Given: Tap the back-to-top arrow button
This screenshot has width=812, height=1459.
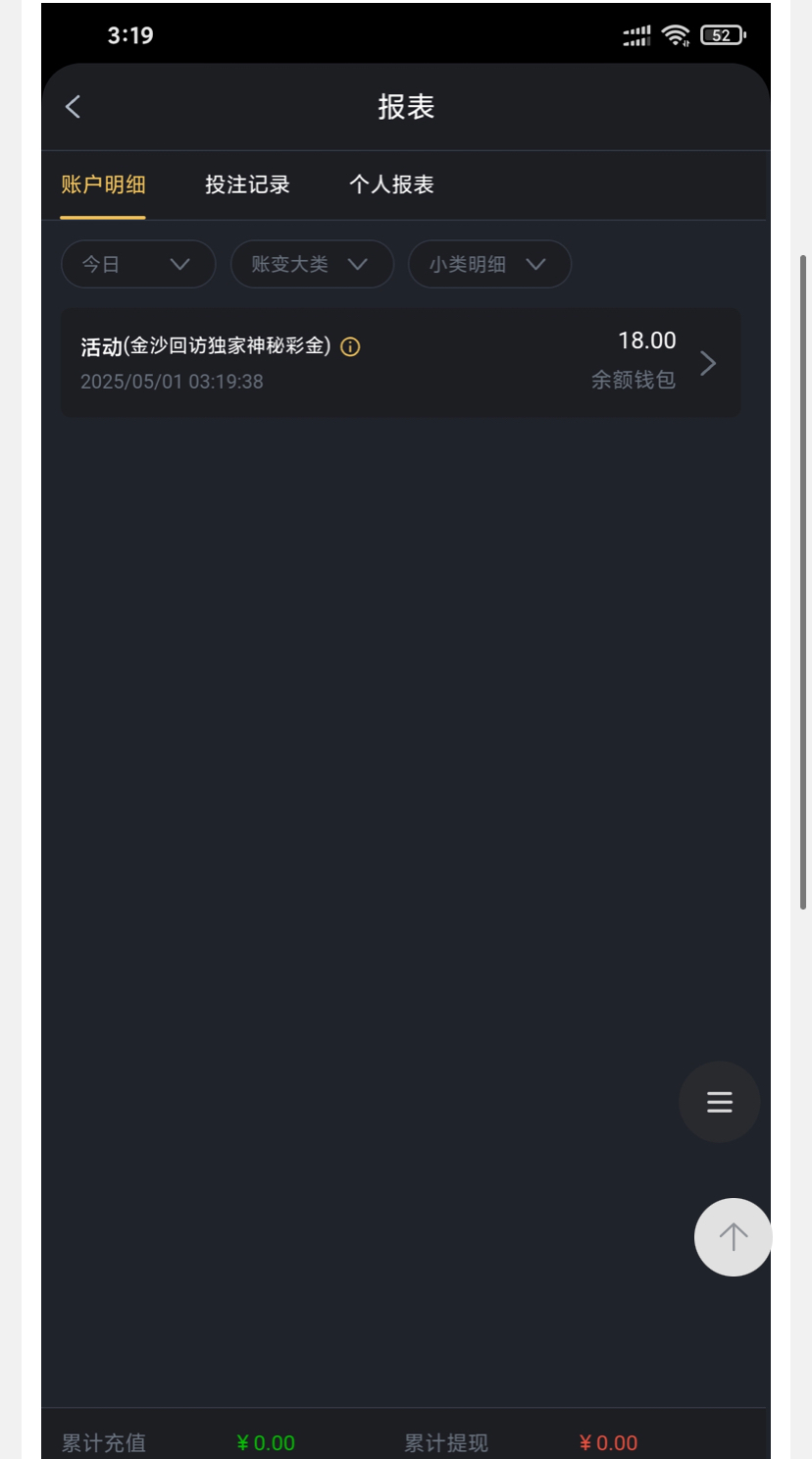Looking at the screenshot, I should (x=733, y=1236).
